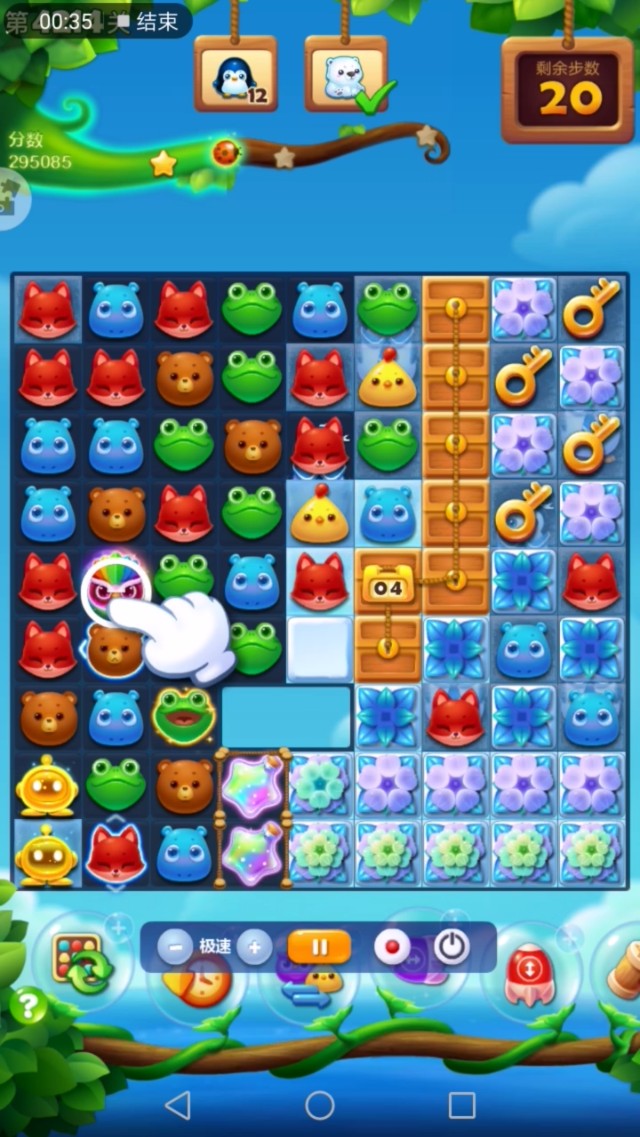
Task: Go to the home screen via the home button
Action: point(320,1105)
